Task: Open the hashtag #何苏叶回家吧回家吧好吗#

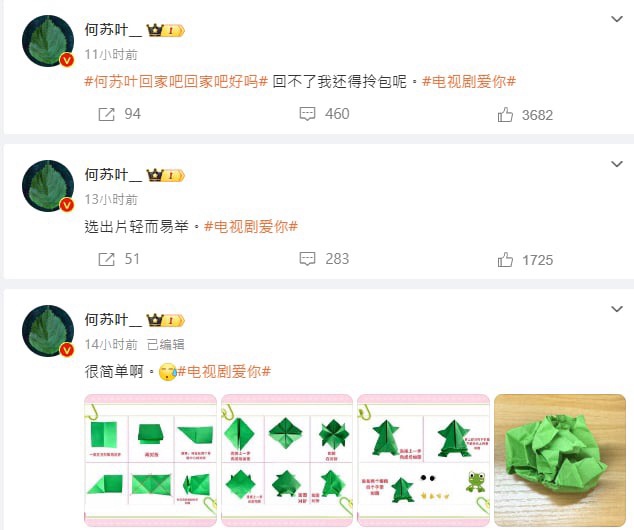Action: click(x=176, y=81)
